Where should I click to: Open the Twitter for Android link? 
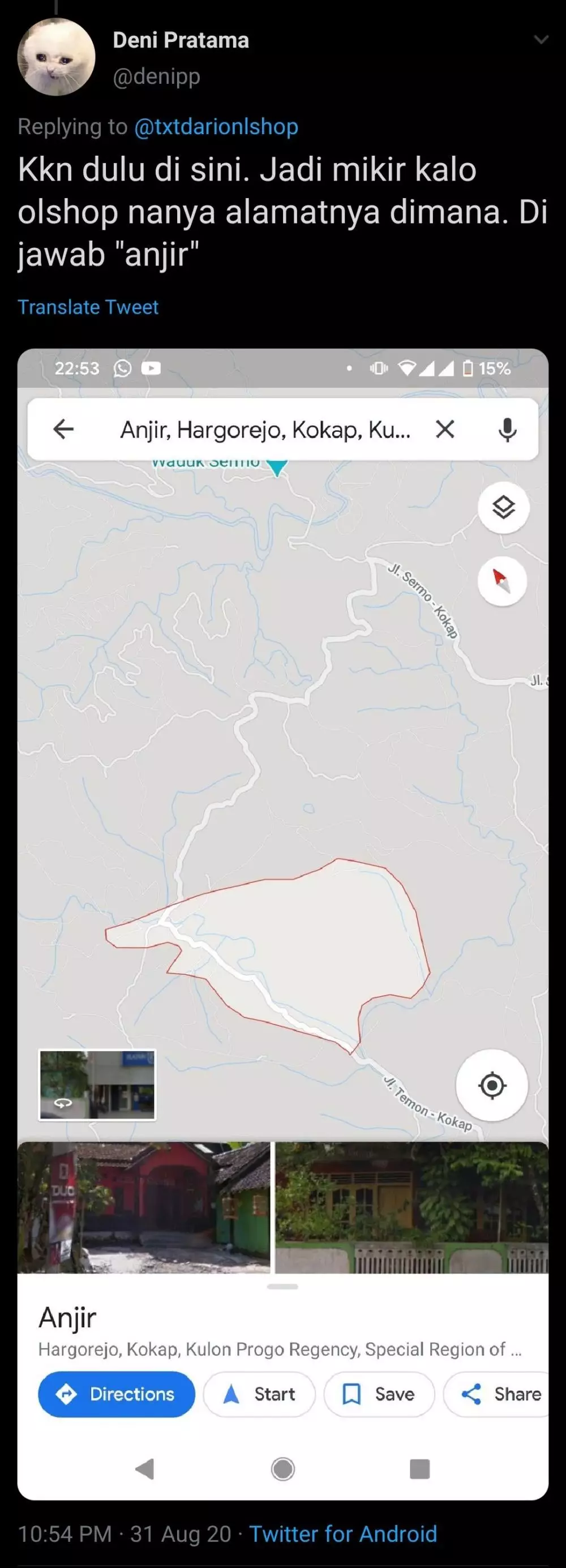342,1533
